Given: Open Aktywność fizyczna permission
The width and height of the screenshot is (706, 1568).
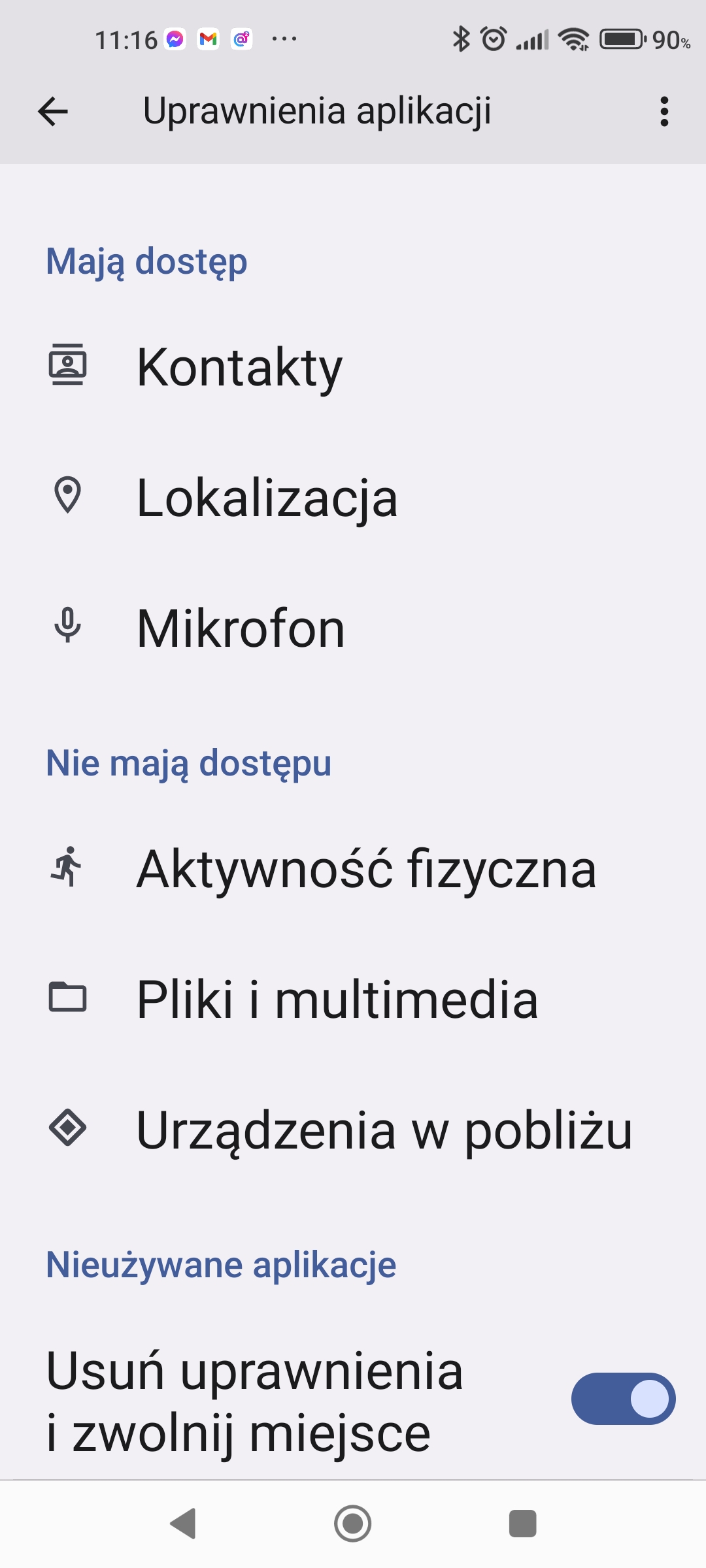Looking at the screenshot, I should [x=353, y=869].
